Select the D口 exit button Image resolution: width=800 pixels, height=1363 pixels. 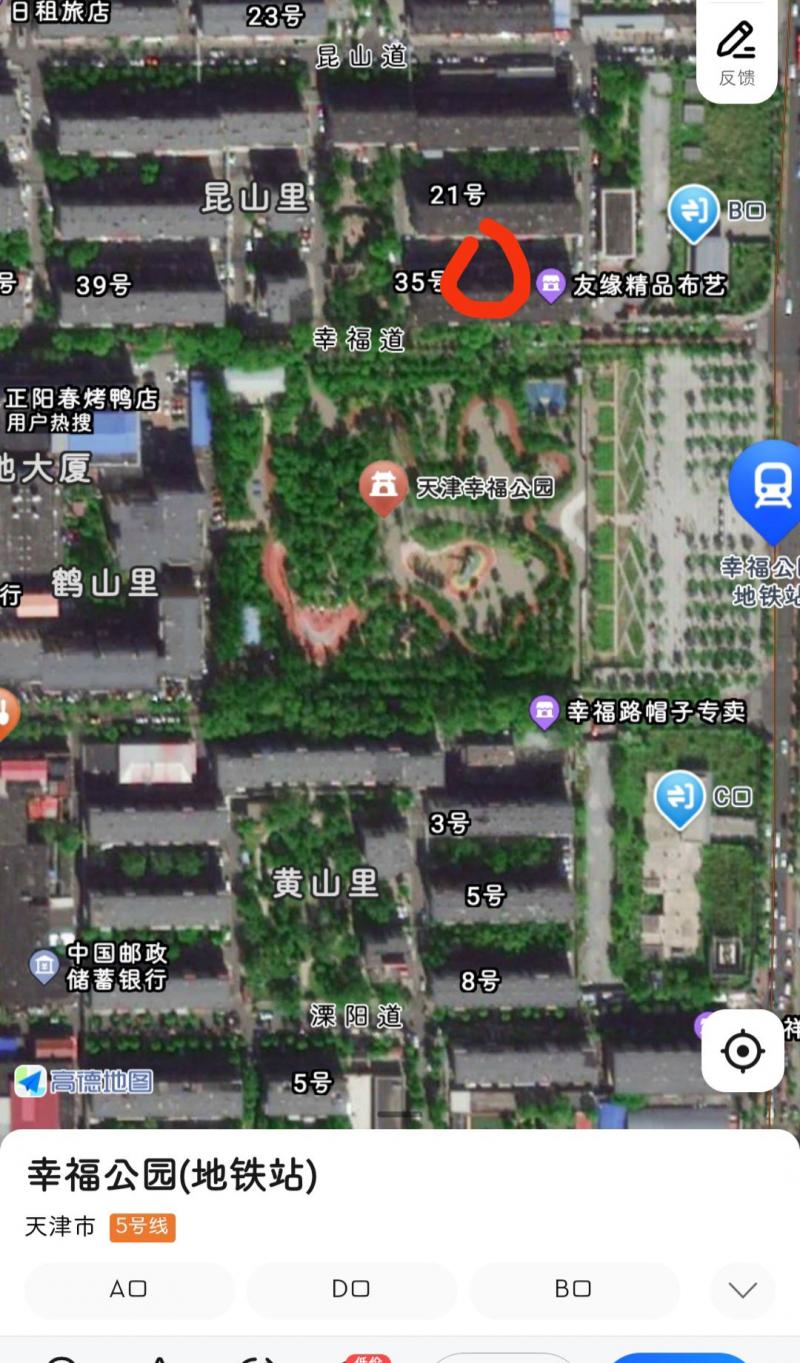pyautogui.click(x=351, y=1290)
